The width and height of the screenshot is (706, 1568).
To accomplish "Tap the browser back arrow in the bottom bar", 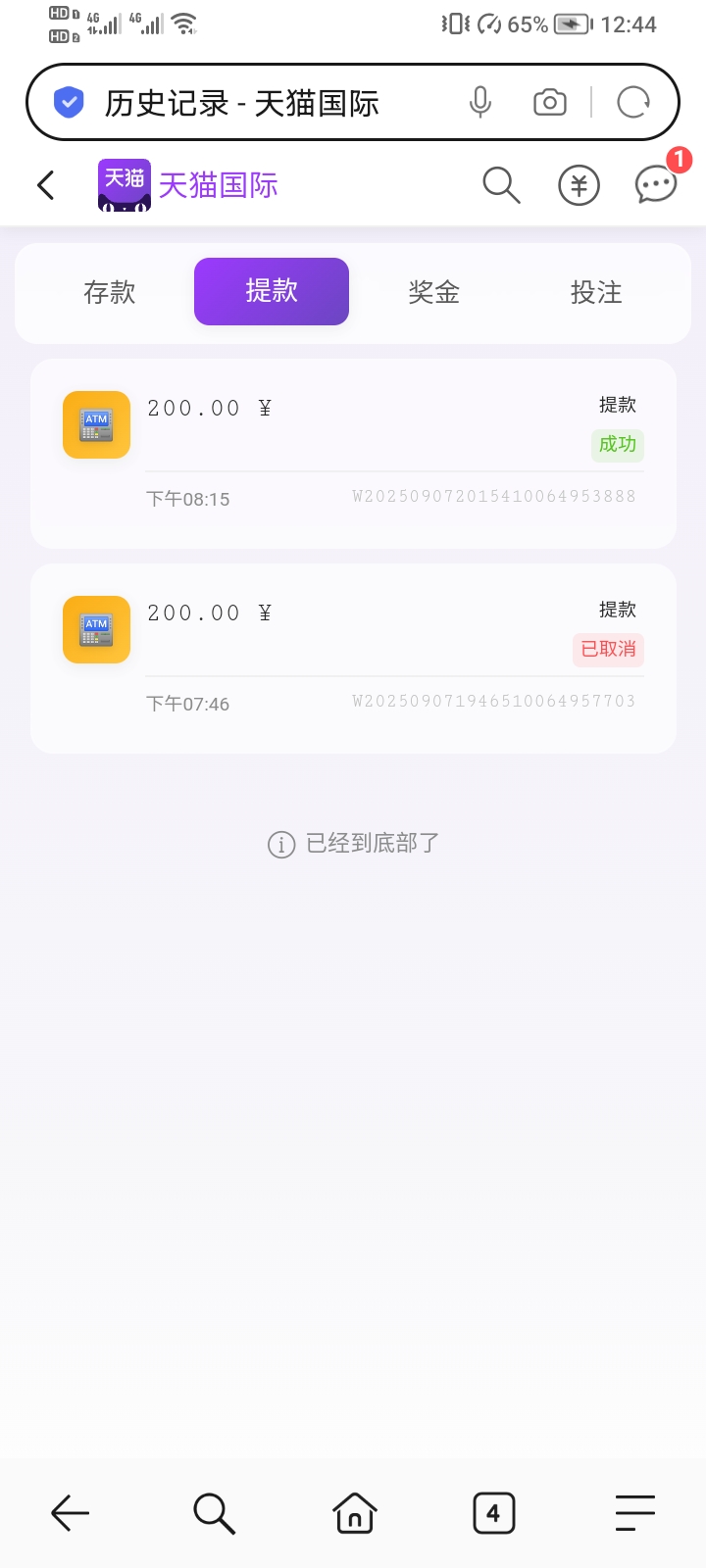I will (x=71, y=1513).
